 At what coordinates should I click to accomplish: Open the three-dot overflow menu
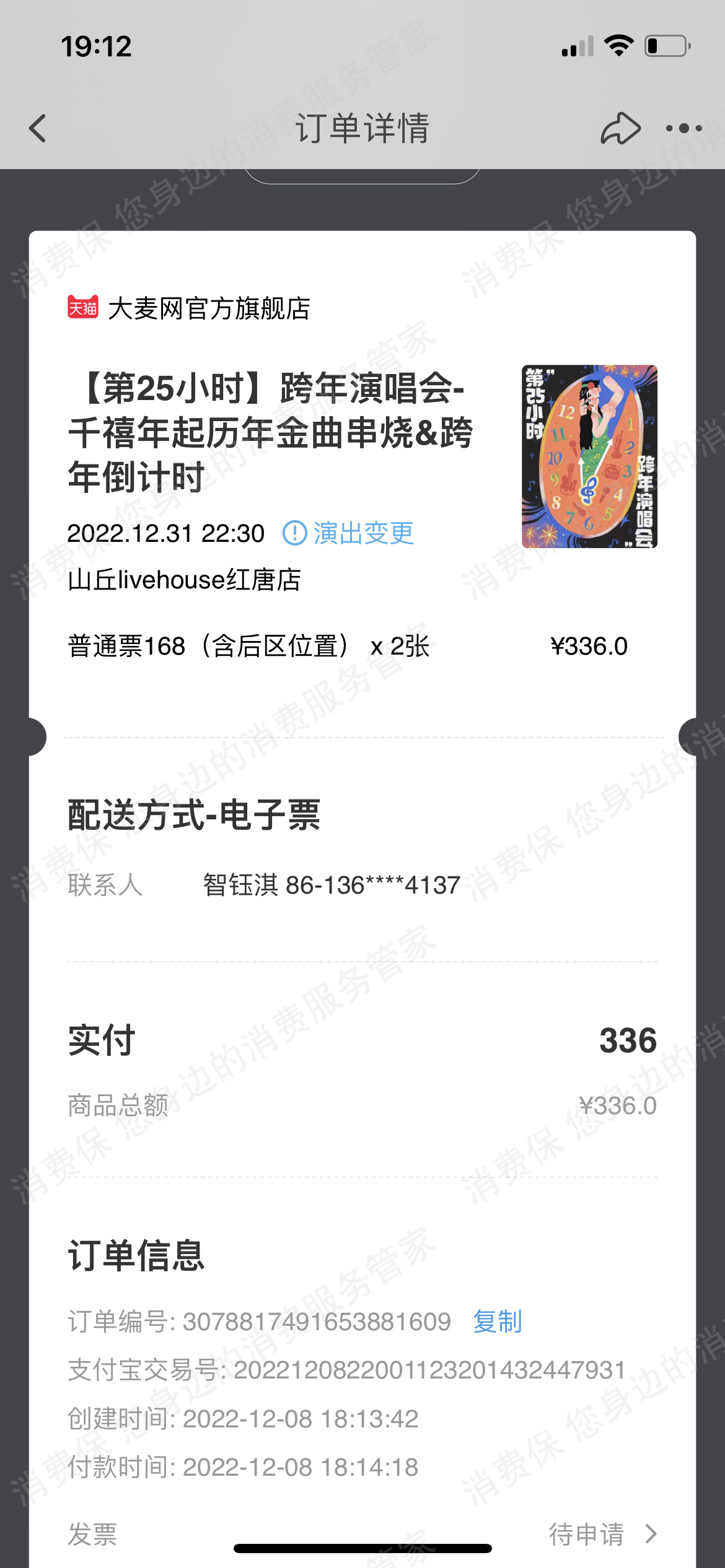tap(684, 129)
